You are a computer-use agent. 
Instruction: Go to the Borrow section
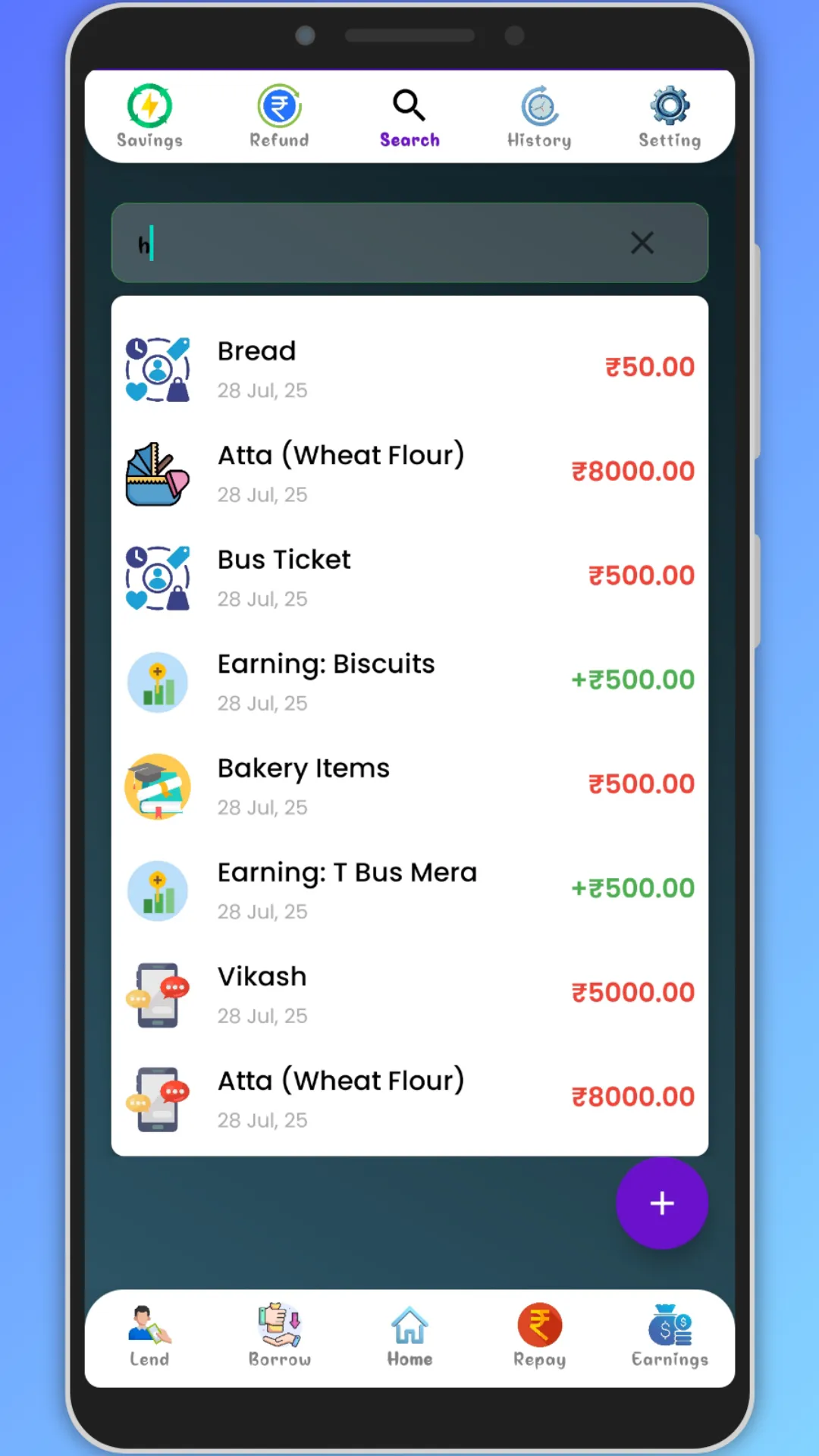coord(279,1338)
